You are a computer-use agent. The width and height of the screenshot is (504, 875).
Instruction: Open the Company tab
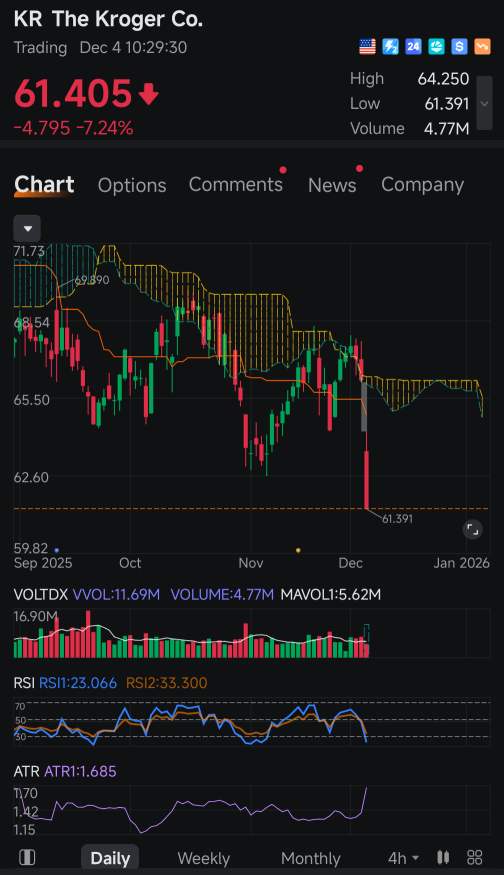point(423,185)
